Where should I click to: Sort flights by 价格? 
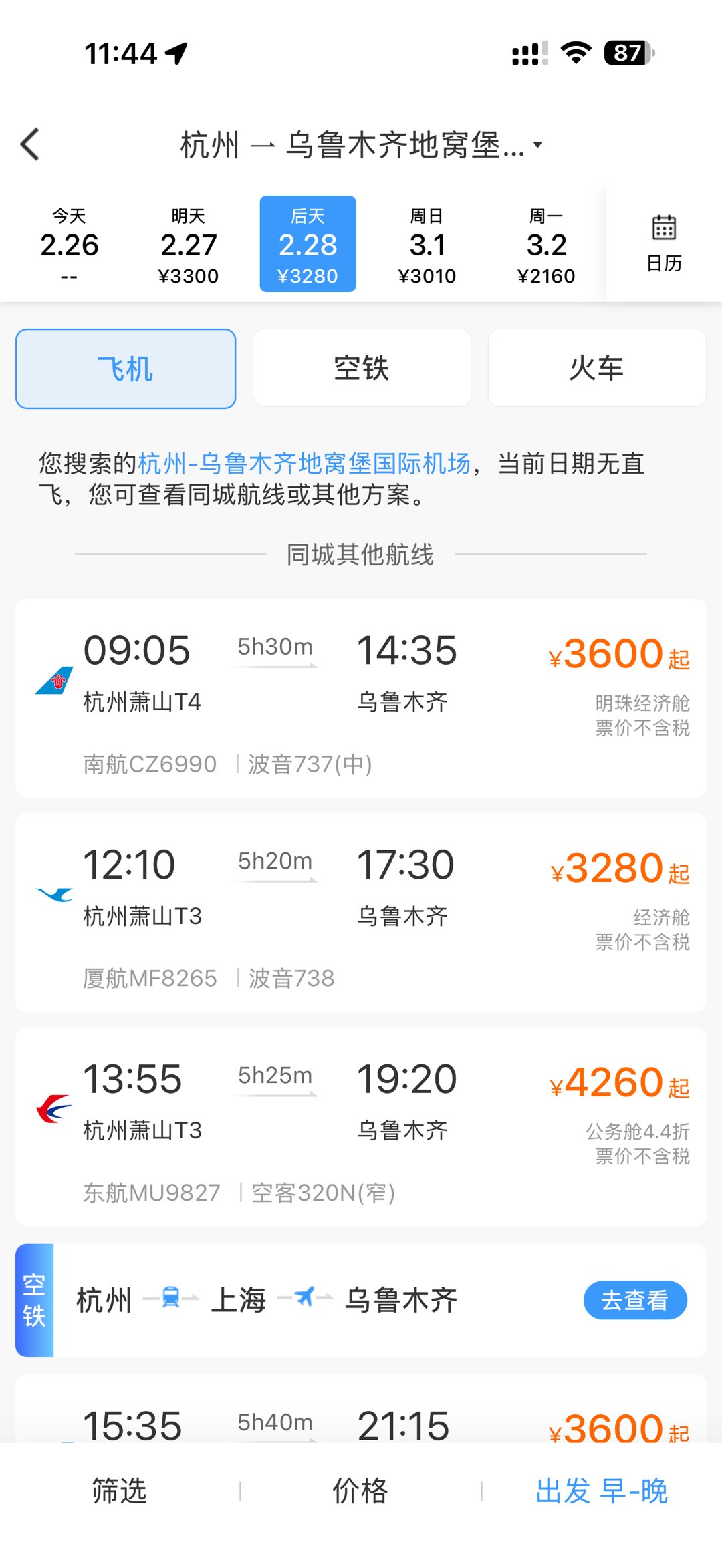pyautogui.click(x=360, y=1491)
